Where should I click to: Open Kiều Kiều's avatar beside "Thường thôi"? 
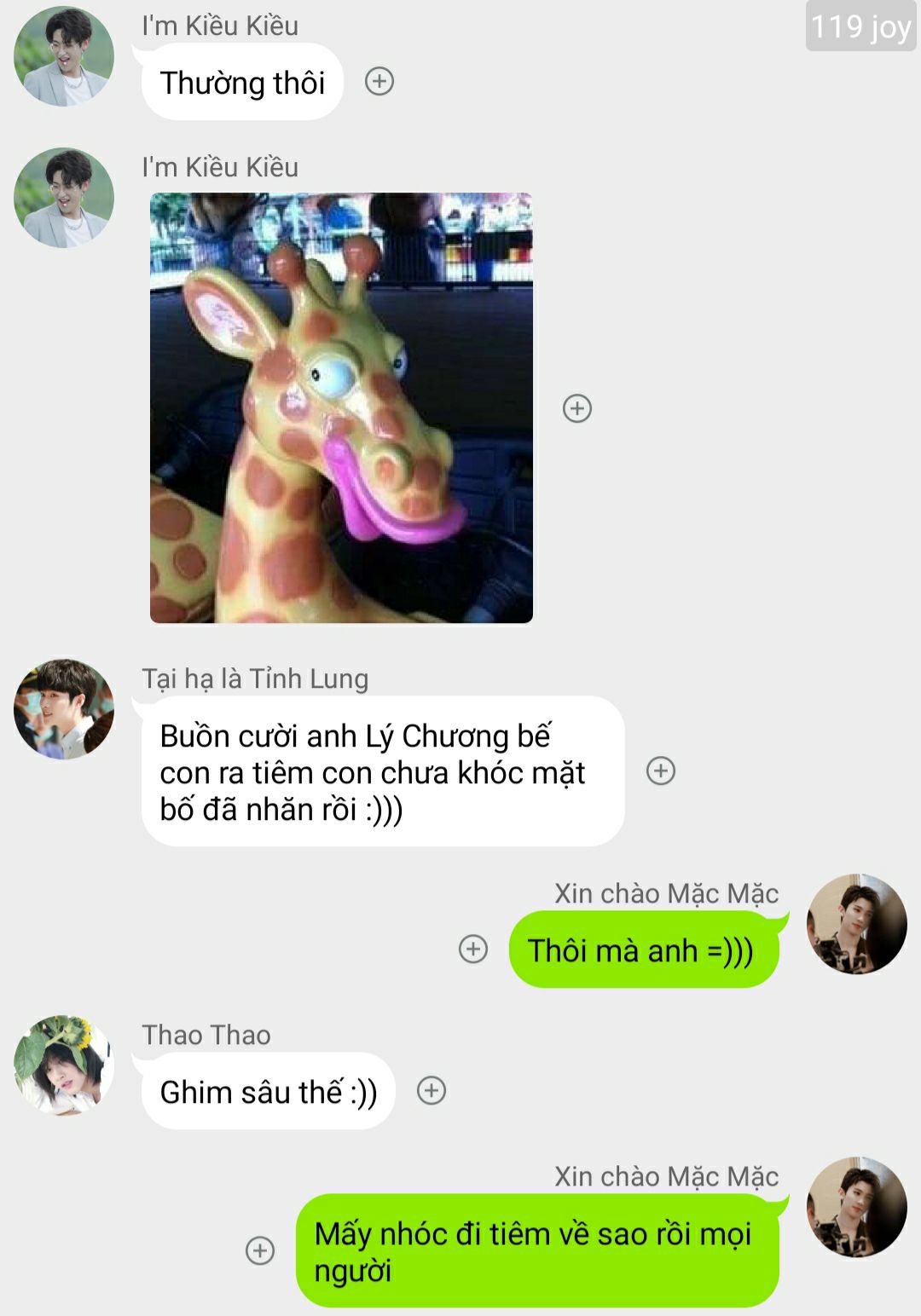point(64,57)
